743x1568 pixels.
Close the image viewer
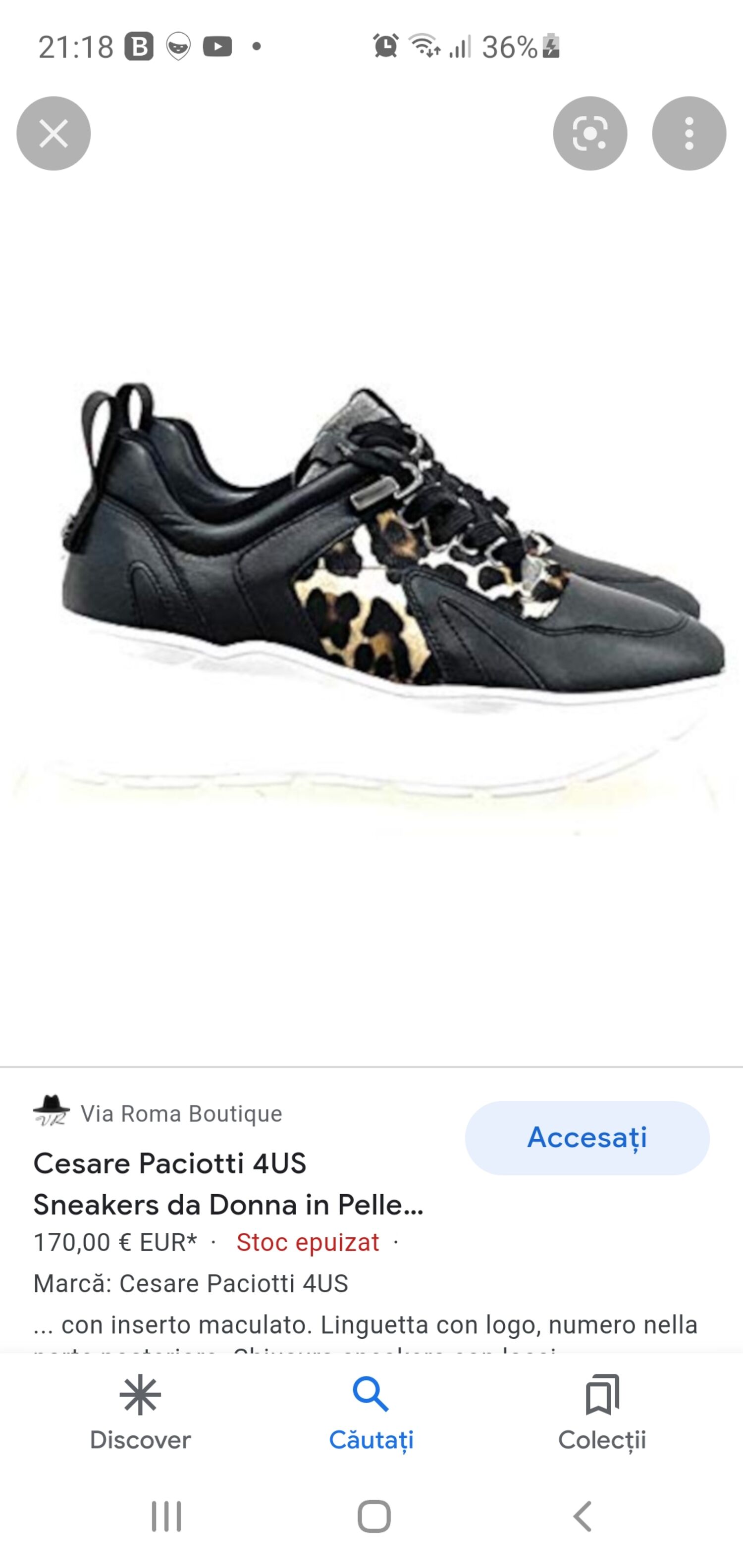(x=53, y=133)
